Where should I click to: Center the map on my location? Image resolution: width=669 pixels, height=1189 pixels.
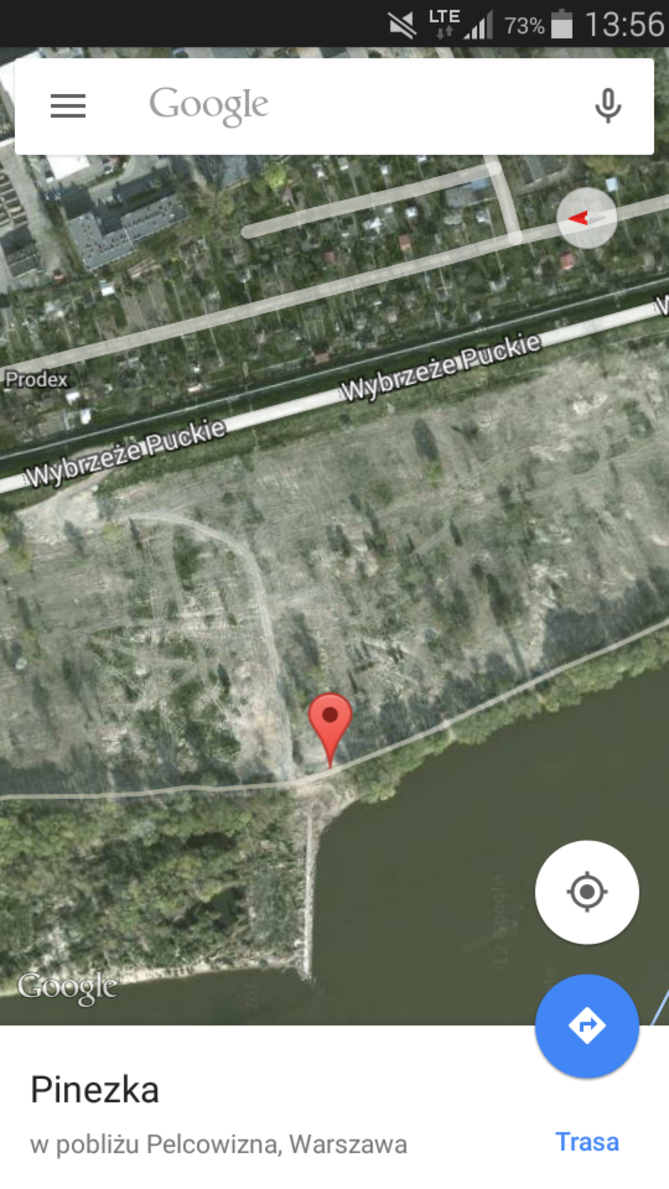[586, 891]
